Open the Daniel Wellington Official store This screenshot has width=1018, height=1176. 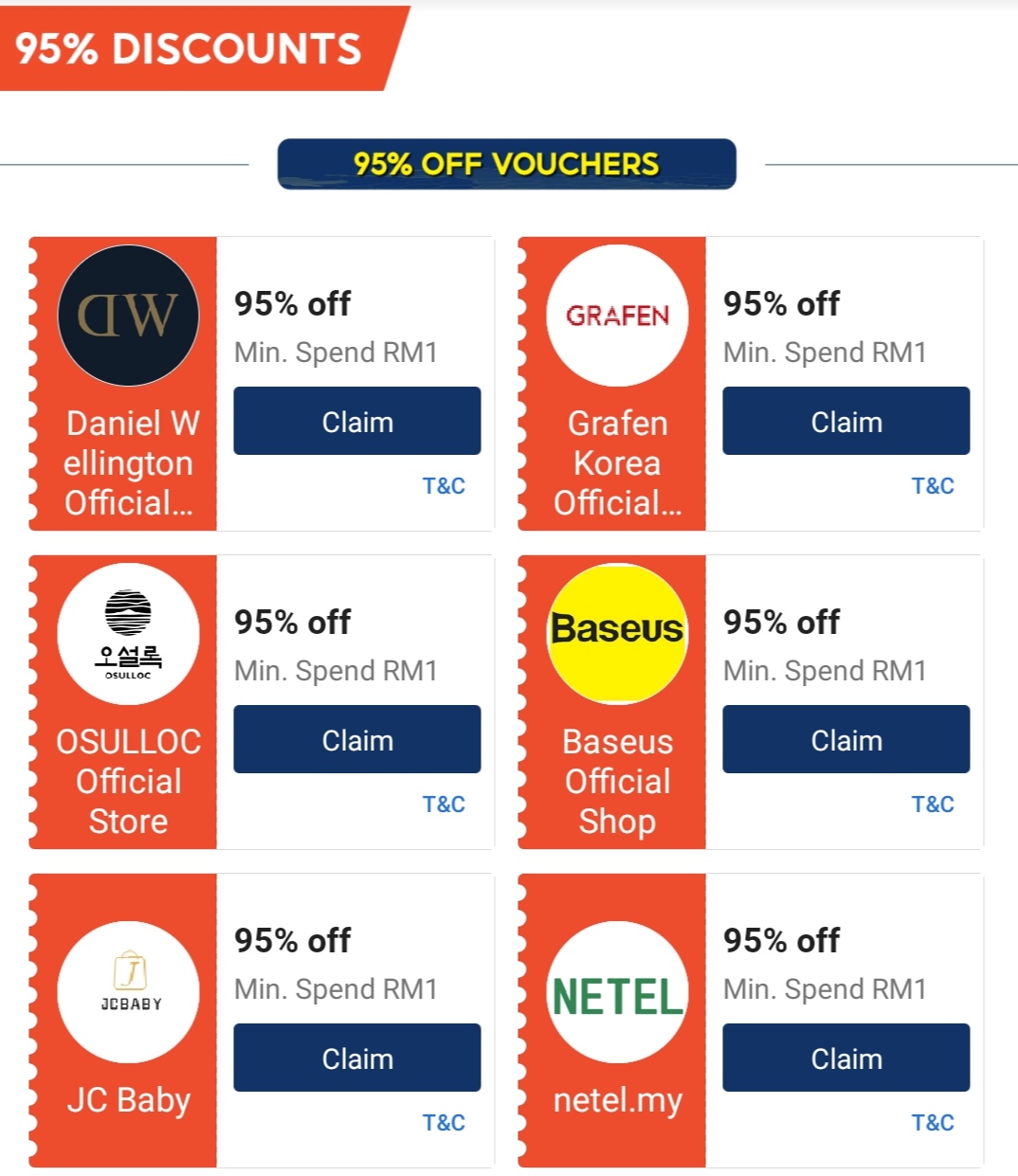(128, 317)
